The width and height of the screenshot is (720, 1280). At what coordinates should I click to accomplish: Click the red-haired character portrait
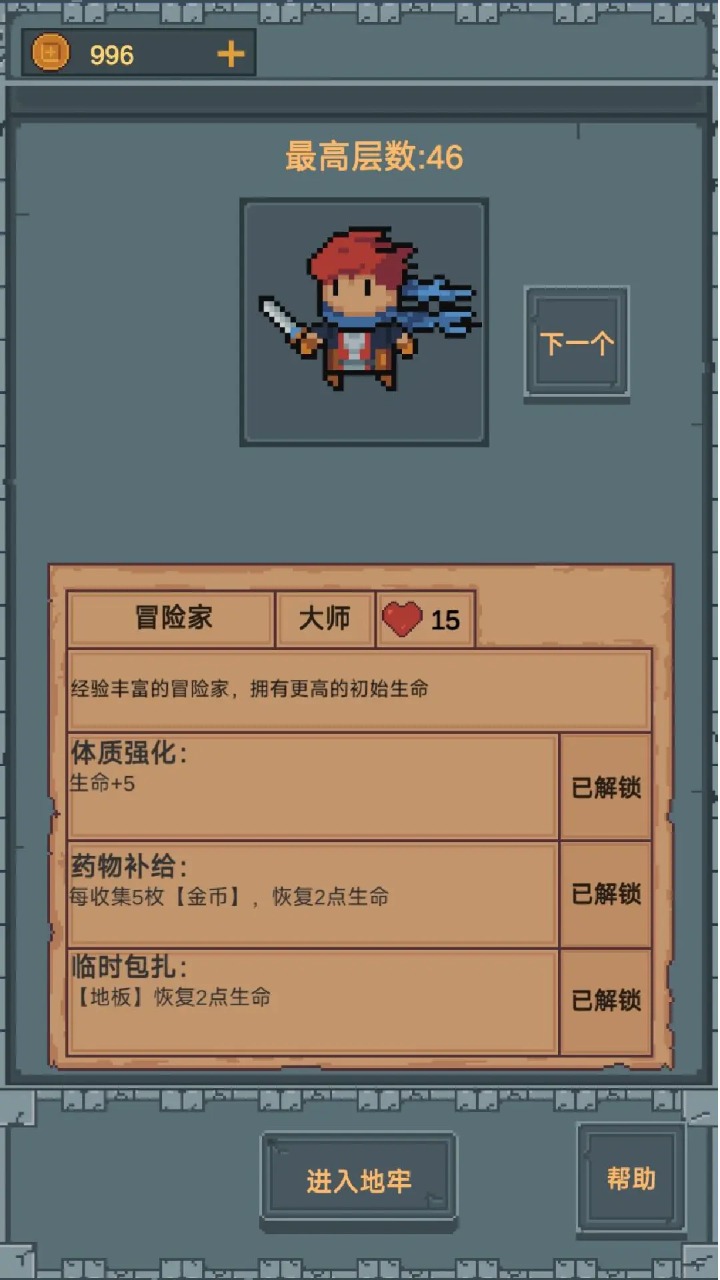pyautogui.click(x=362, y=322)
